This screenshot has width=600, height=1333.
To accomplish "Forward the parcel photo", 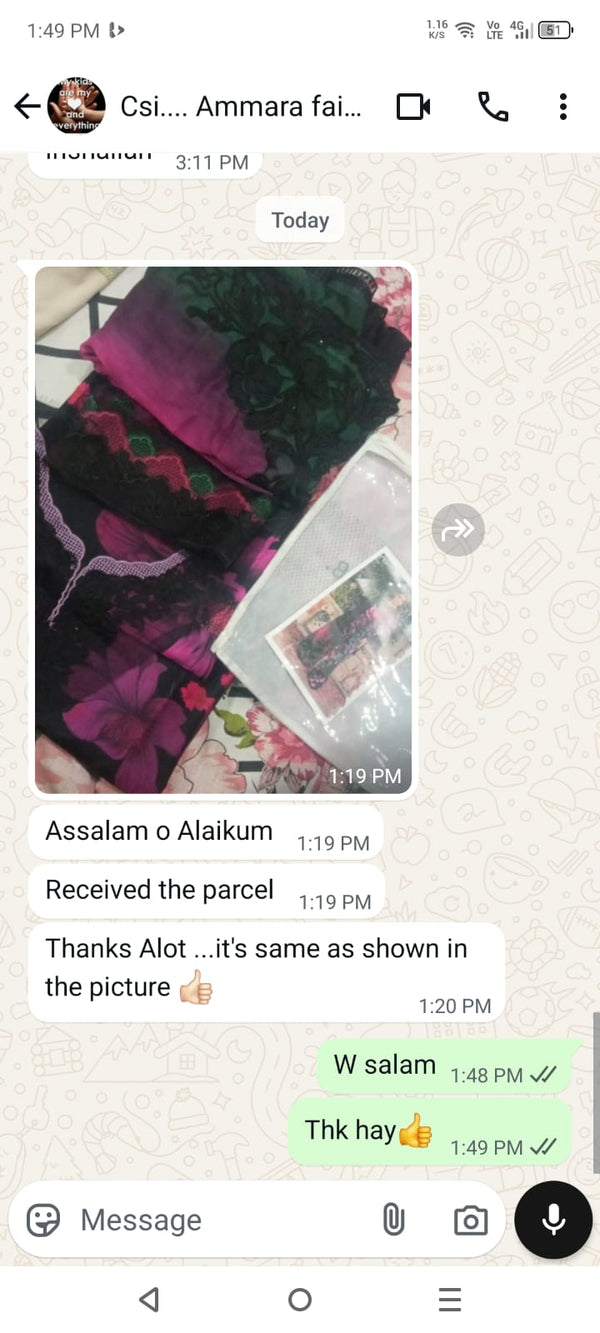I will point(458,530).
